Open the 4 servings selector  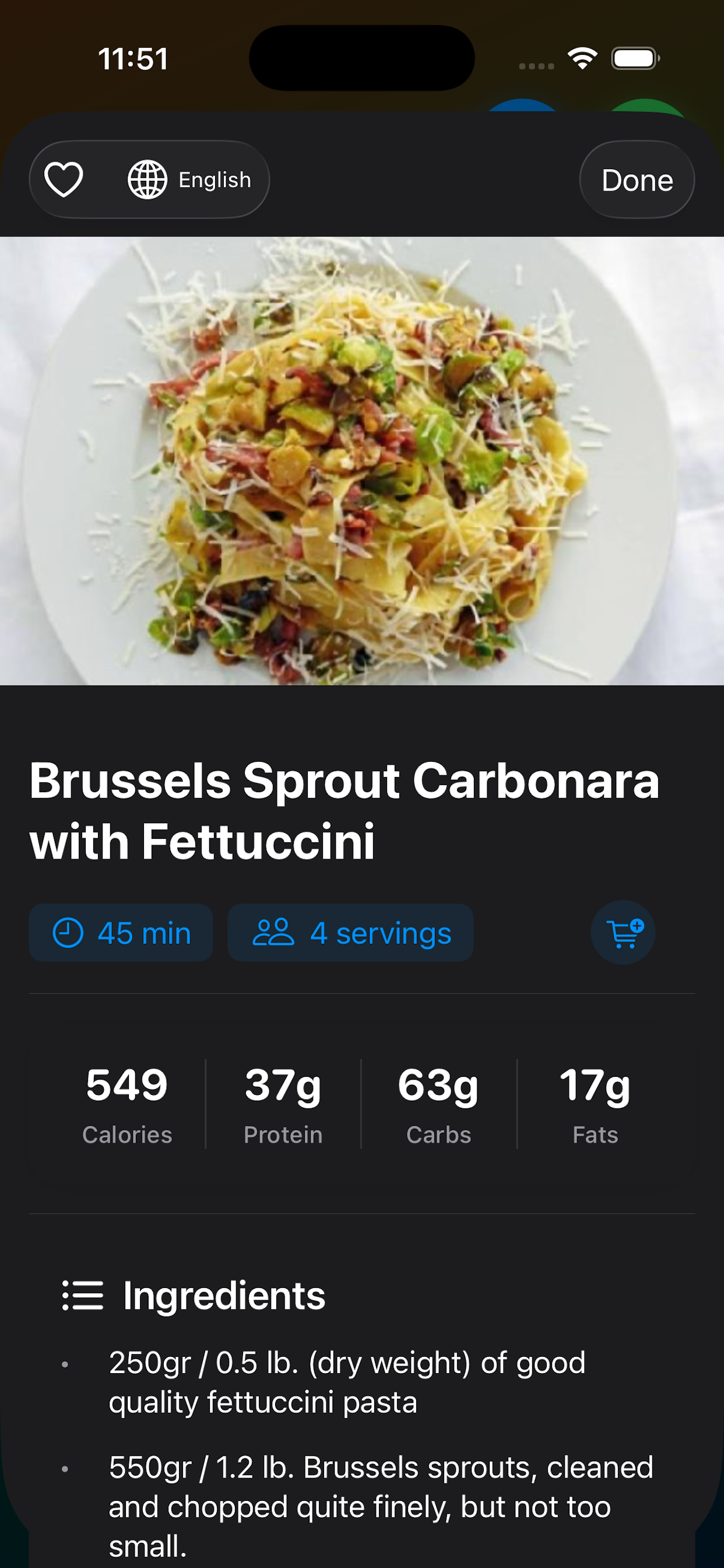pyautogui.click(x=350, y=932)
